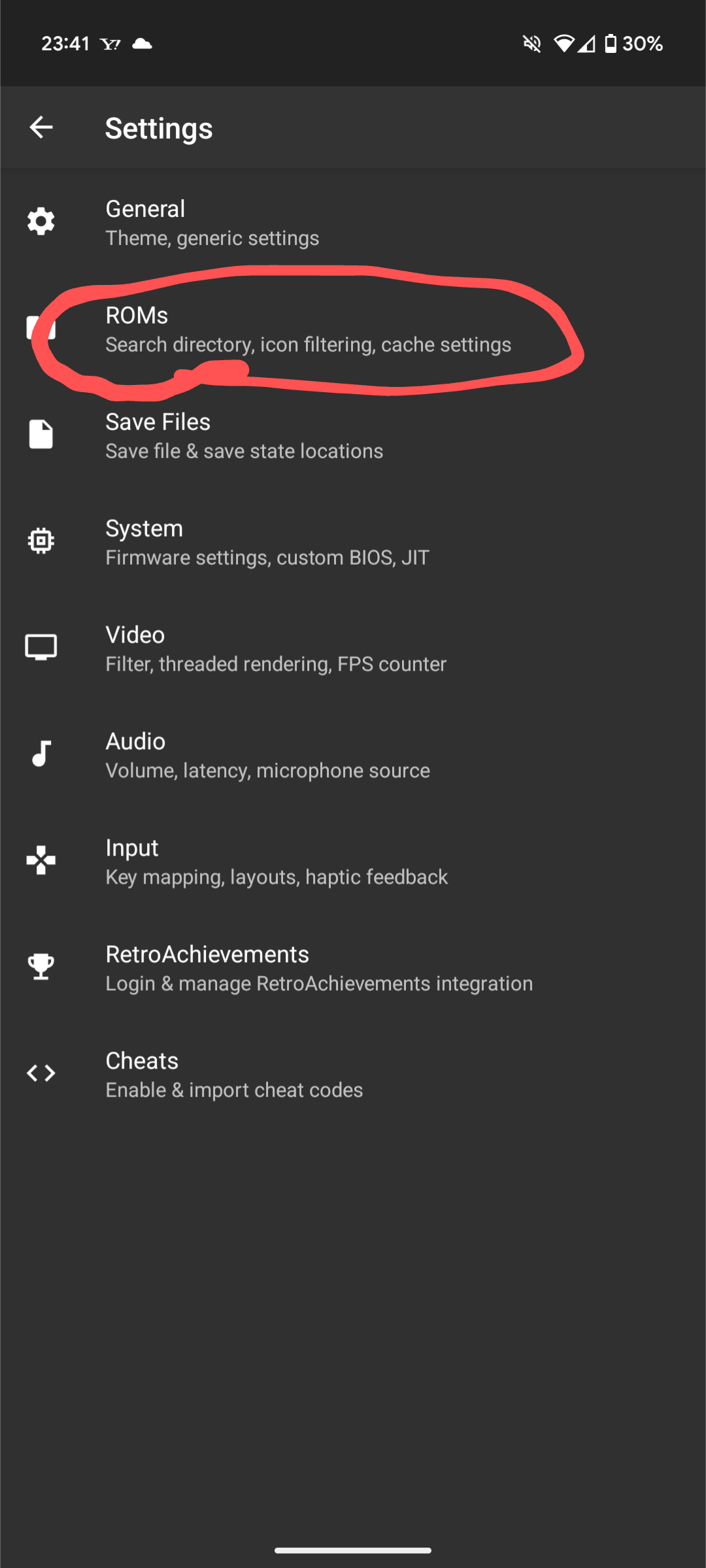Open System firmware settings
The image size is (706, 1568).
point(353,542)
